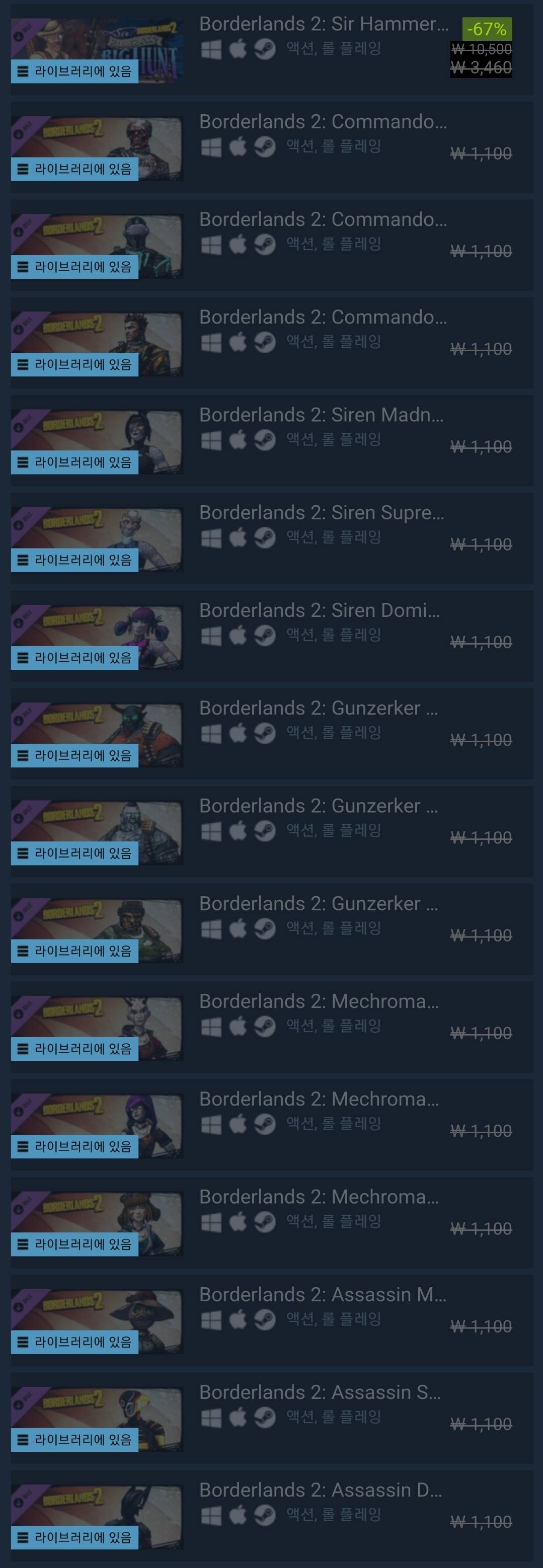View Borderlands 2: Assassin D… DLC
The image size is (543, 1568).
tap(320, 1490)
